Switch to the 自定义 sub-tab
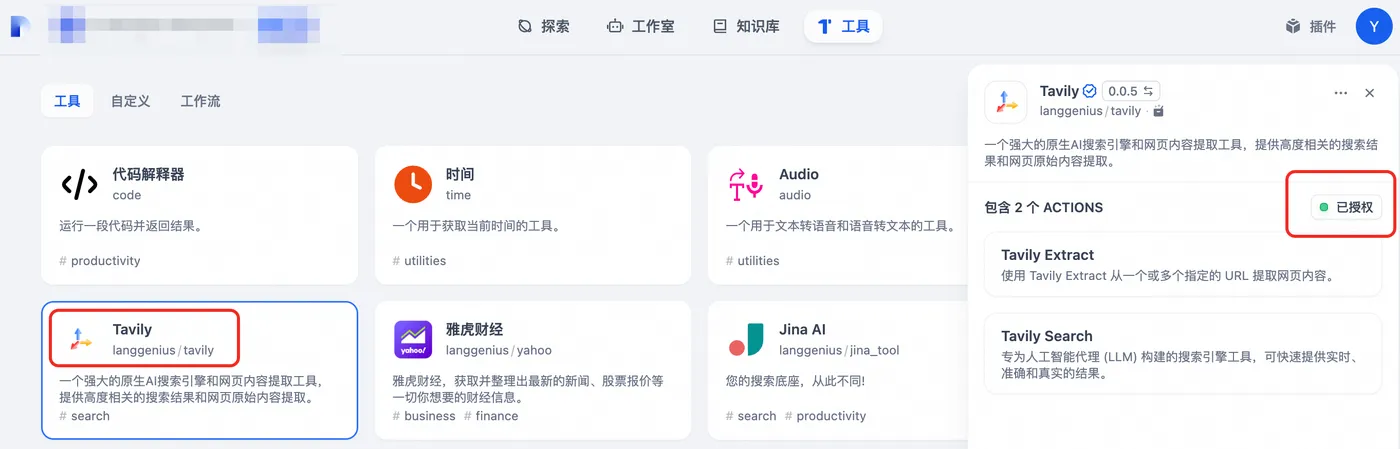This screenshot has width=1400, height=449. coord(130,101)
